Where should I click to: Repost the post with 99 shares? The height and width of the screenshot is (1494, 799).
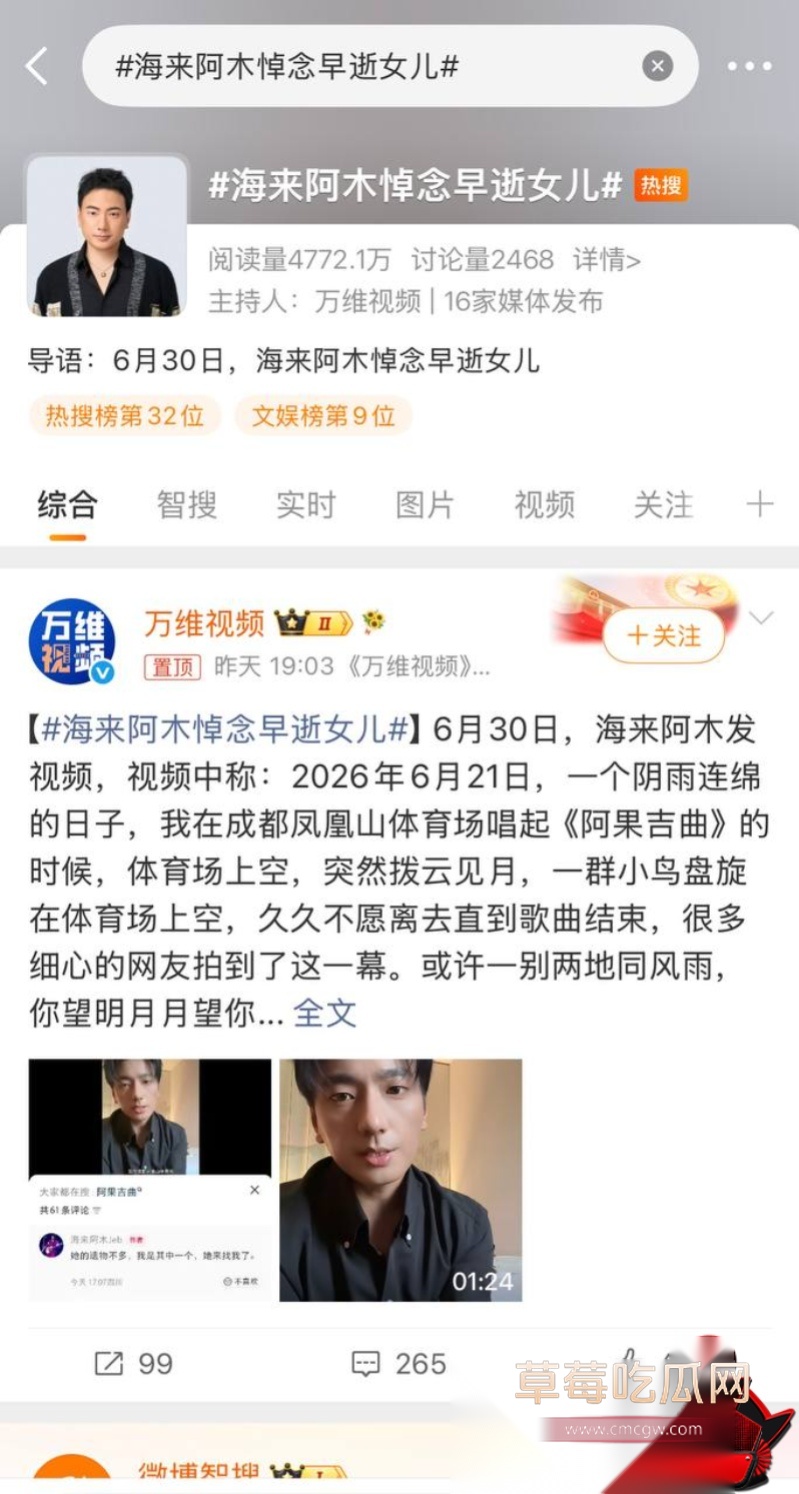[133, 1363]
